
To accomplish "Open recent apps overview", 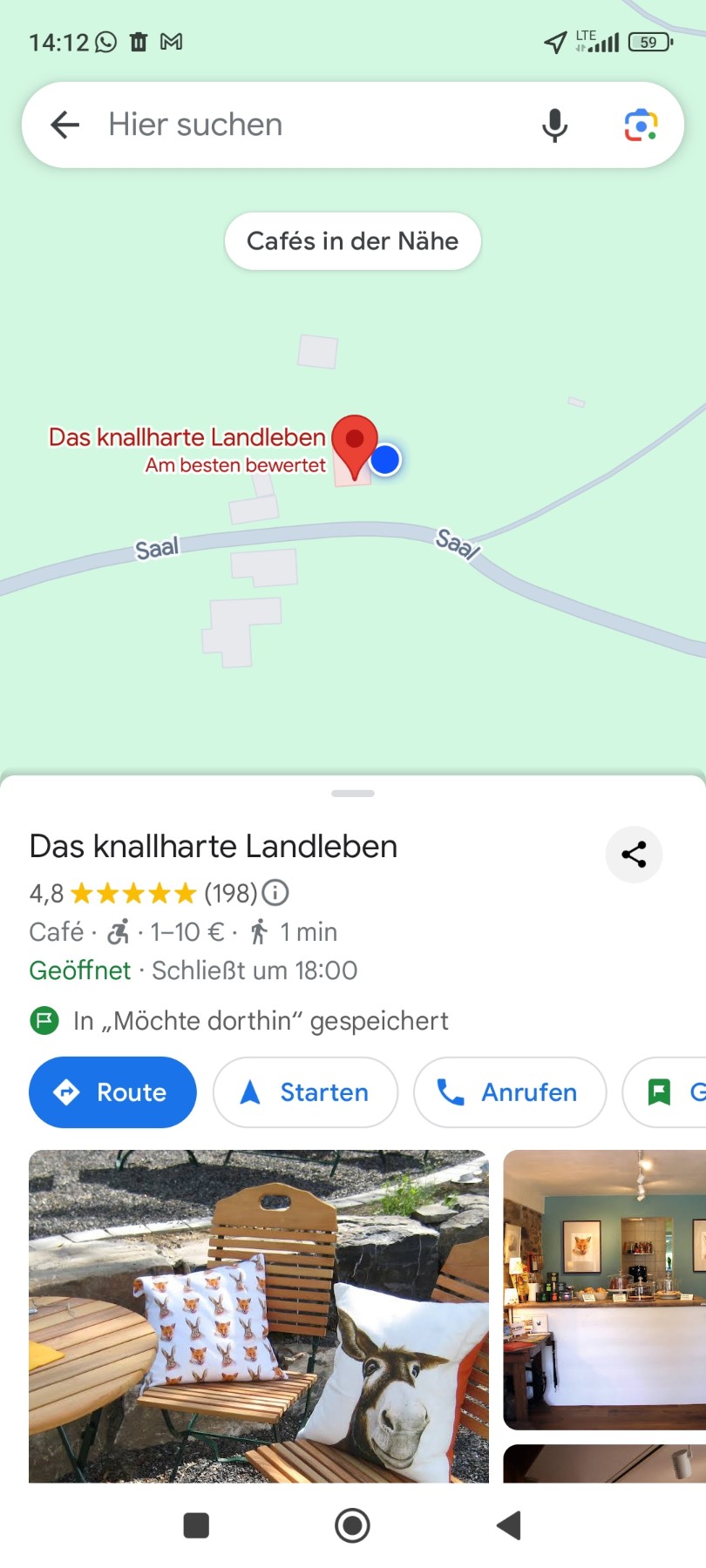I will pyautogui.click(x=196, y=1525).
